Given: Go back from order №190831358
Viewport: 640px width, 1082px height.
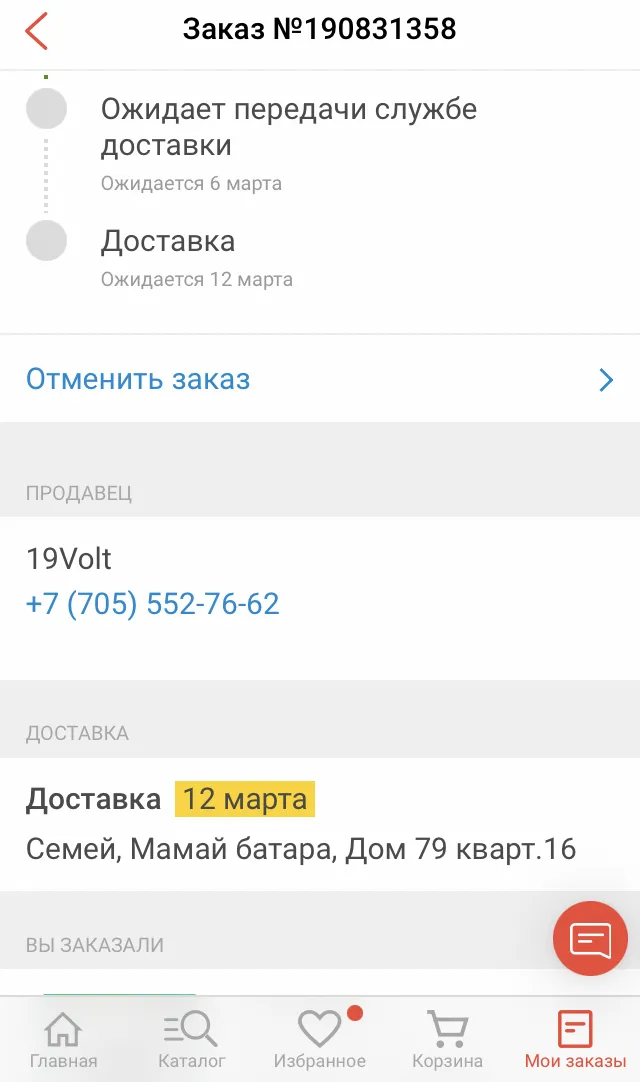Looking at the screenshot, I should tap(37, 30).
